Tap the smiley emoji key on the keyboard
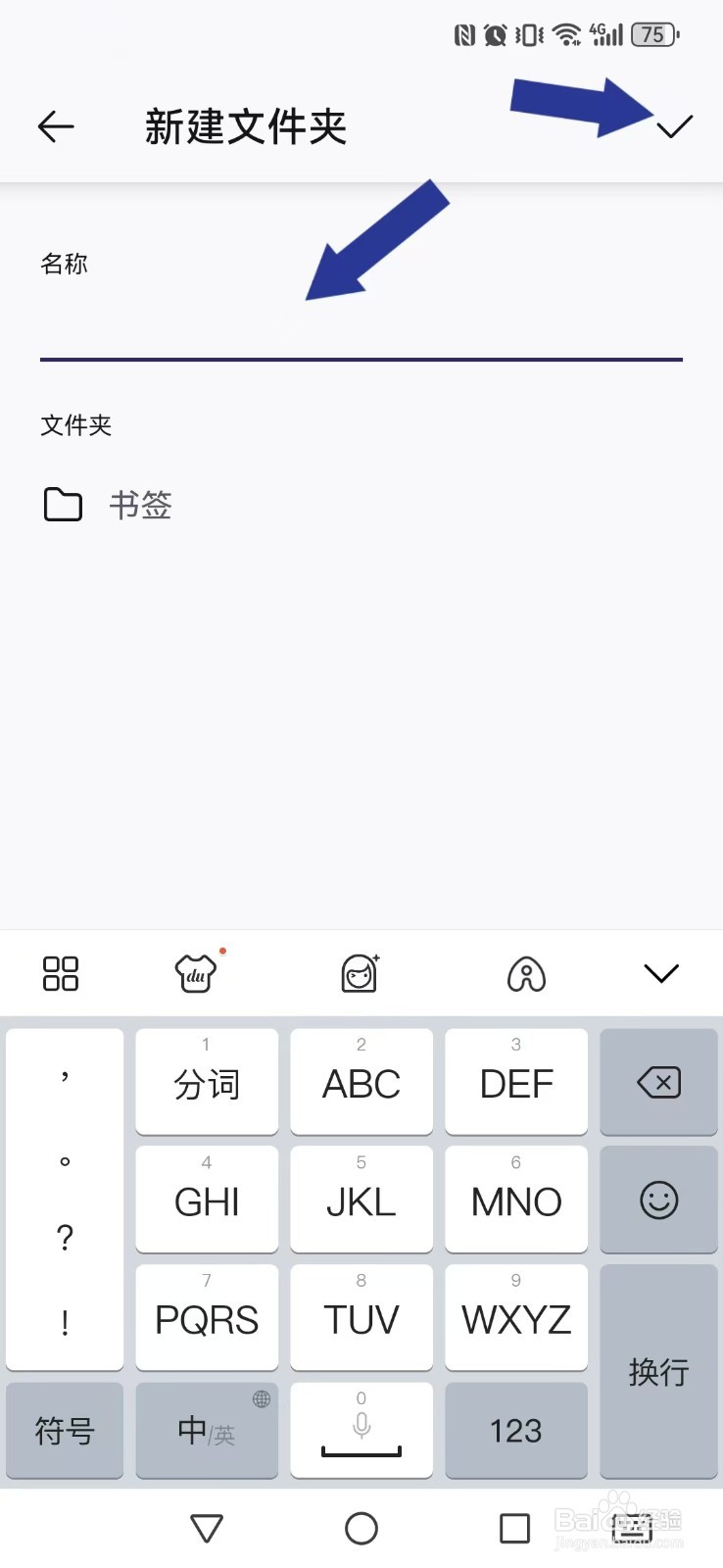723x1568 pixels. pos(658,1200)
